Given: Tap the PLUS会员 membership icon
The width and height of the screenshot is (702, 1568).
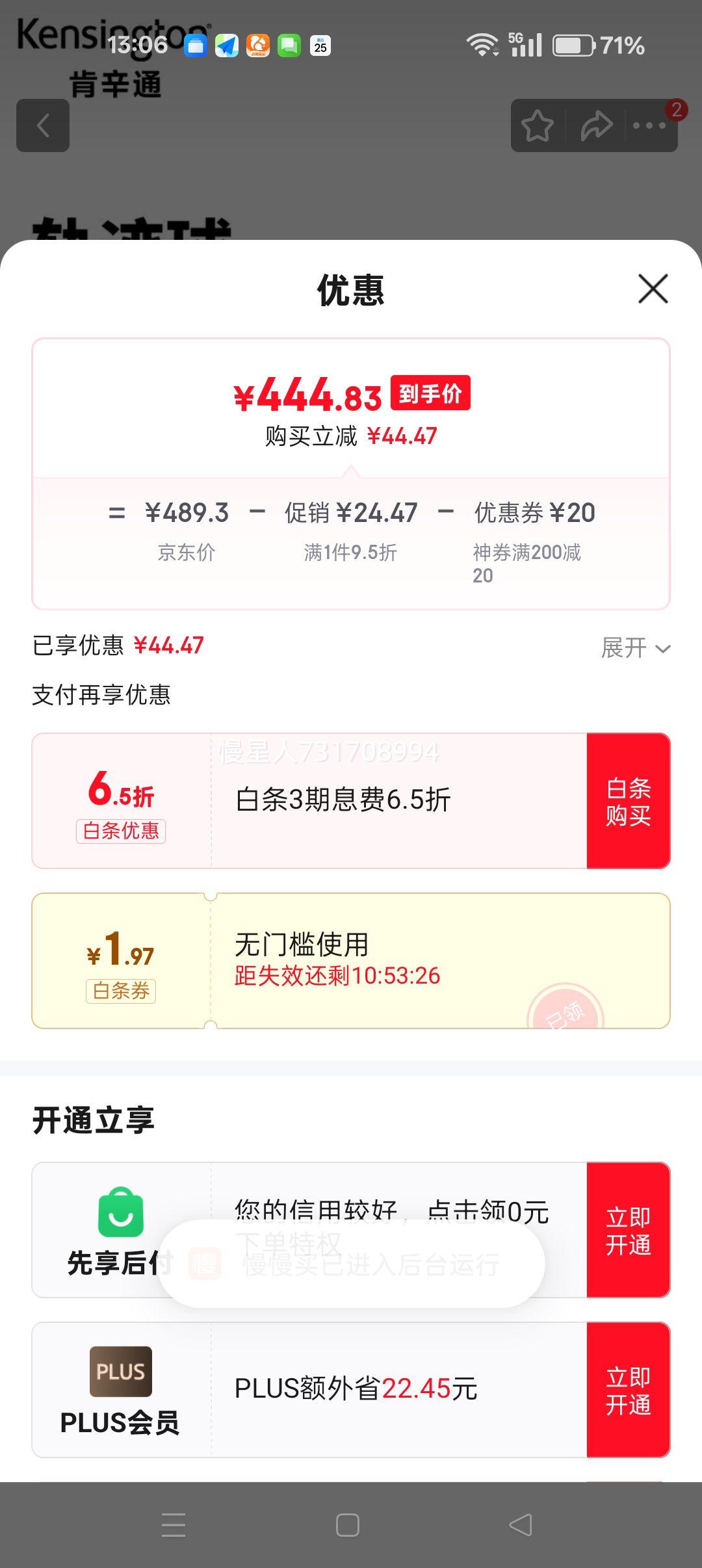Looking at the screenshot, I should click(x=121, y=1370).
